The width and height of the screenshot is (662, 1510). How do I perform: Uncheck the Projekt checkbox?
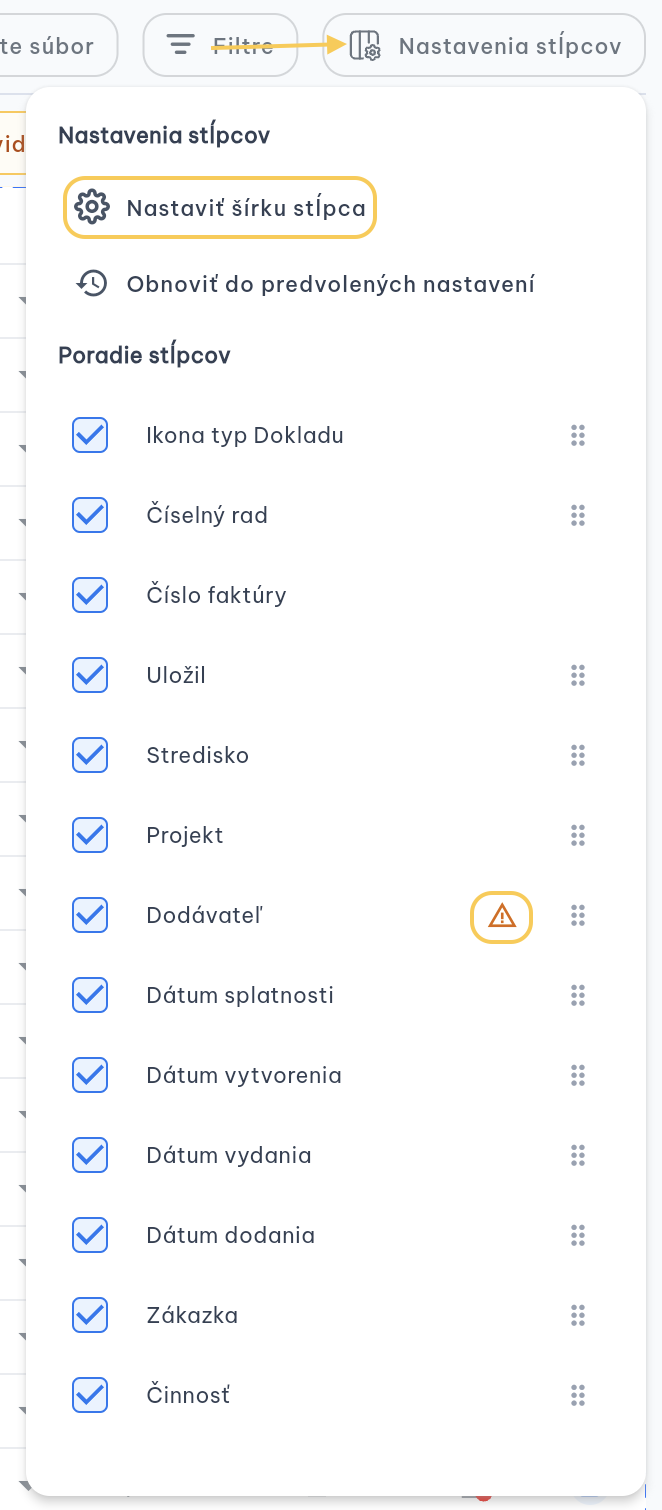click(x=90, y=835)
